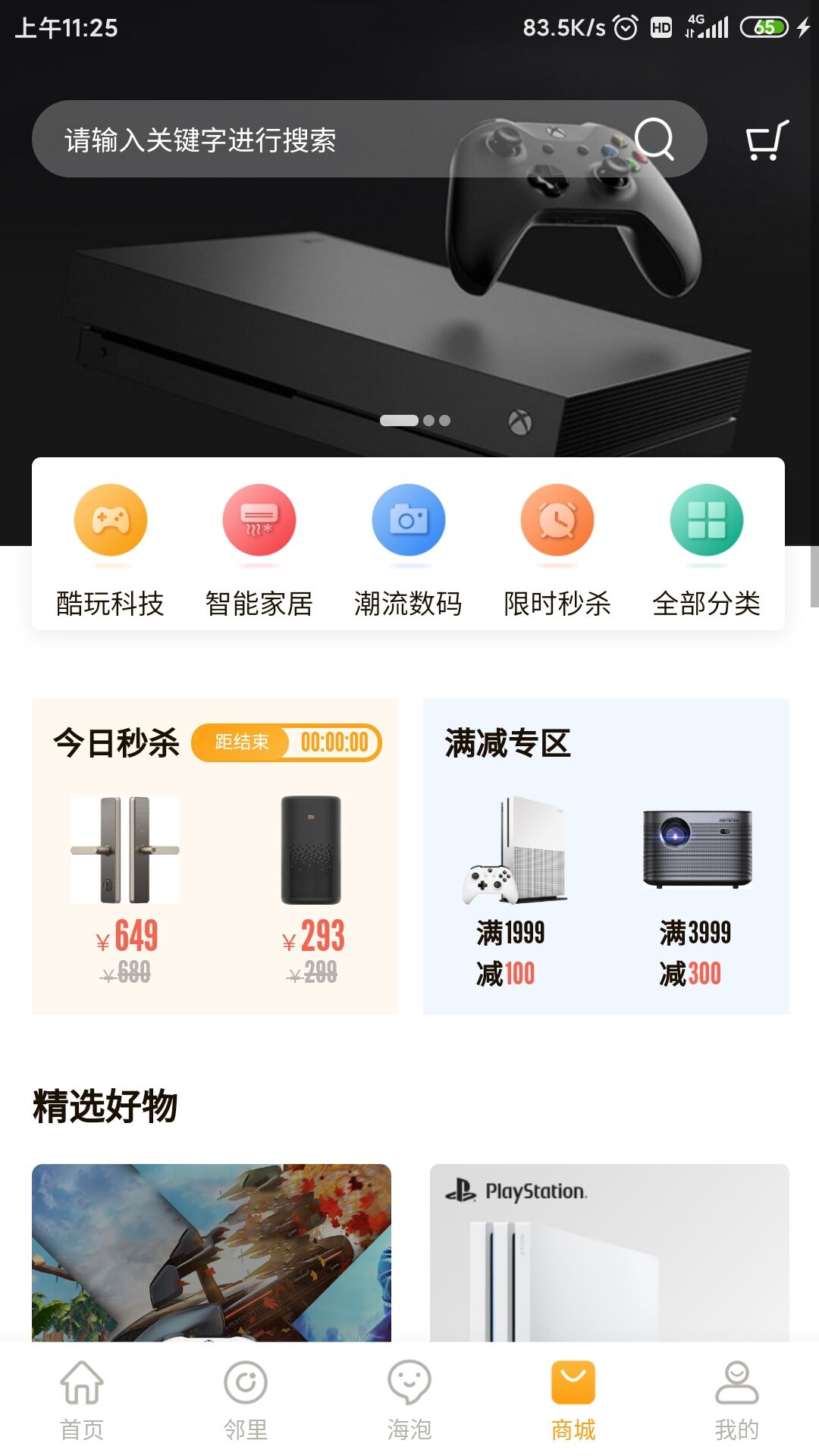Screen dimensions: 819x1456
Task: Open the smart door lock priced ¥649
Action: click(x=125, y=887)
